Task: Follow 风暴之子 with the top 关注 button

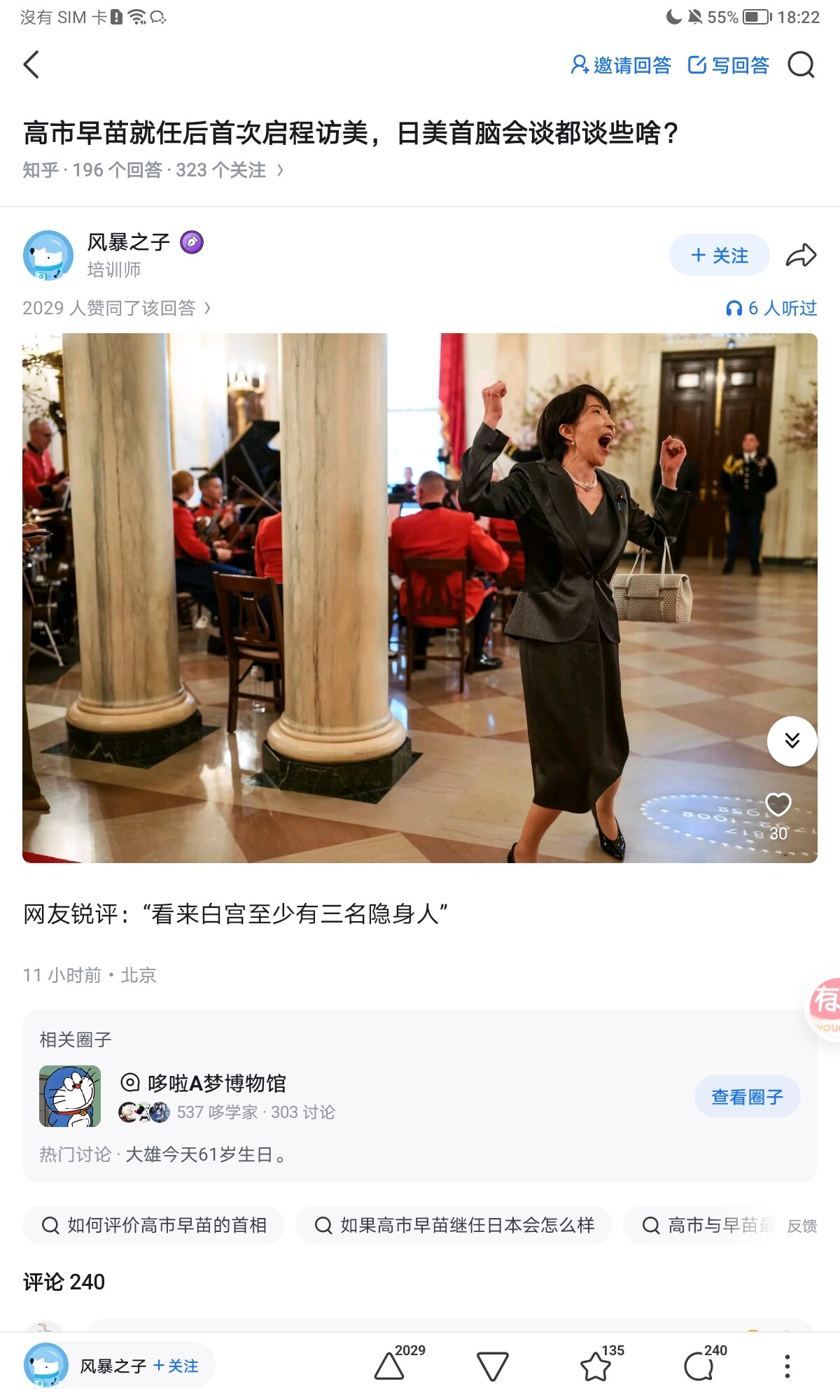Action: (x=719, y=255)
